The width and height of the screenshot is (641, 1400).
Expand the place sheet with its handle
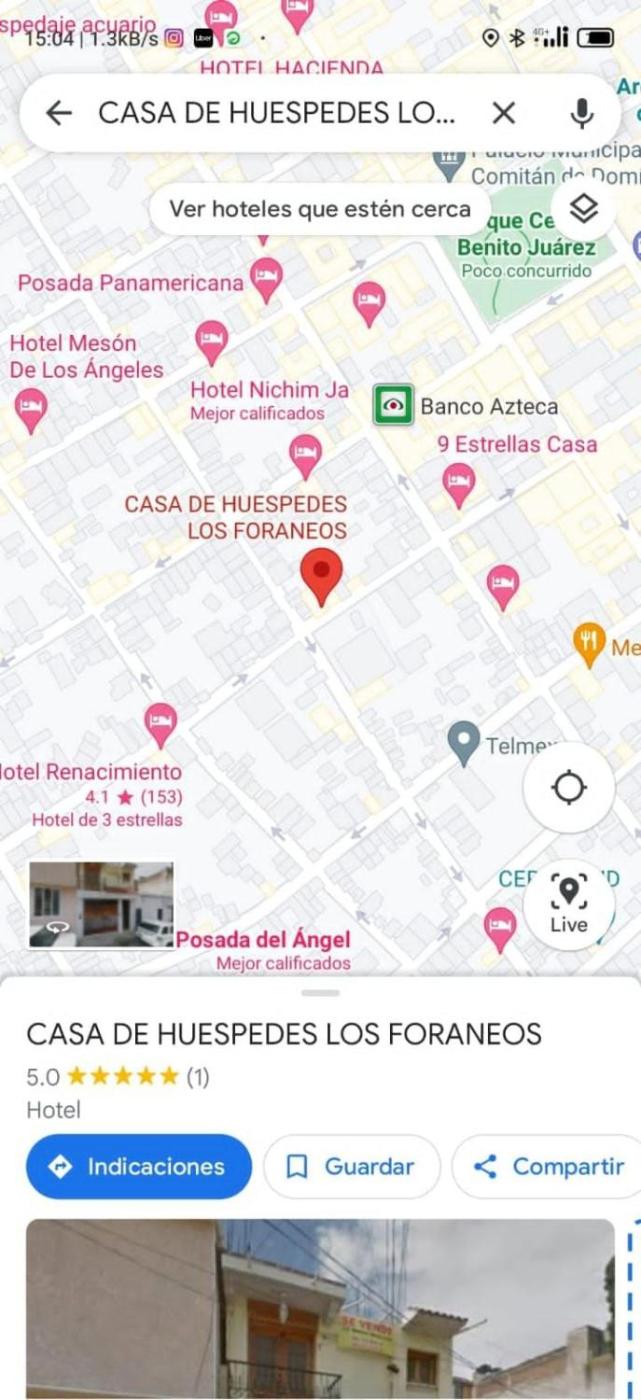pyautogui.click(x=320, y=993)
